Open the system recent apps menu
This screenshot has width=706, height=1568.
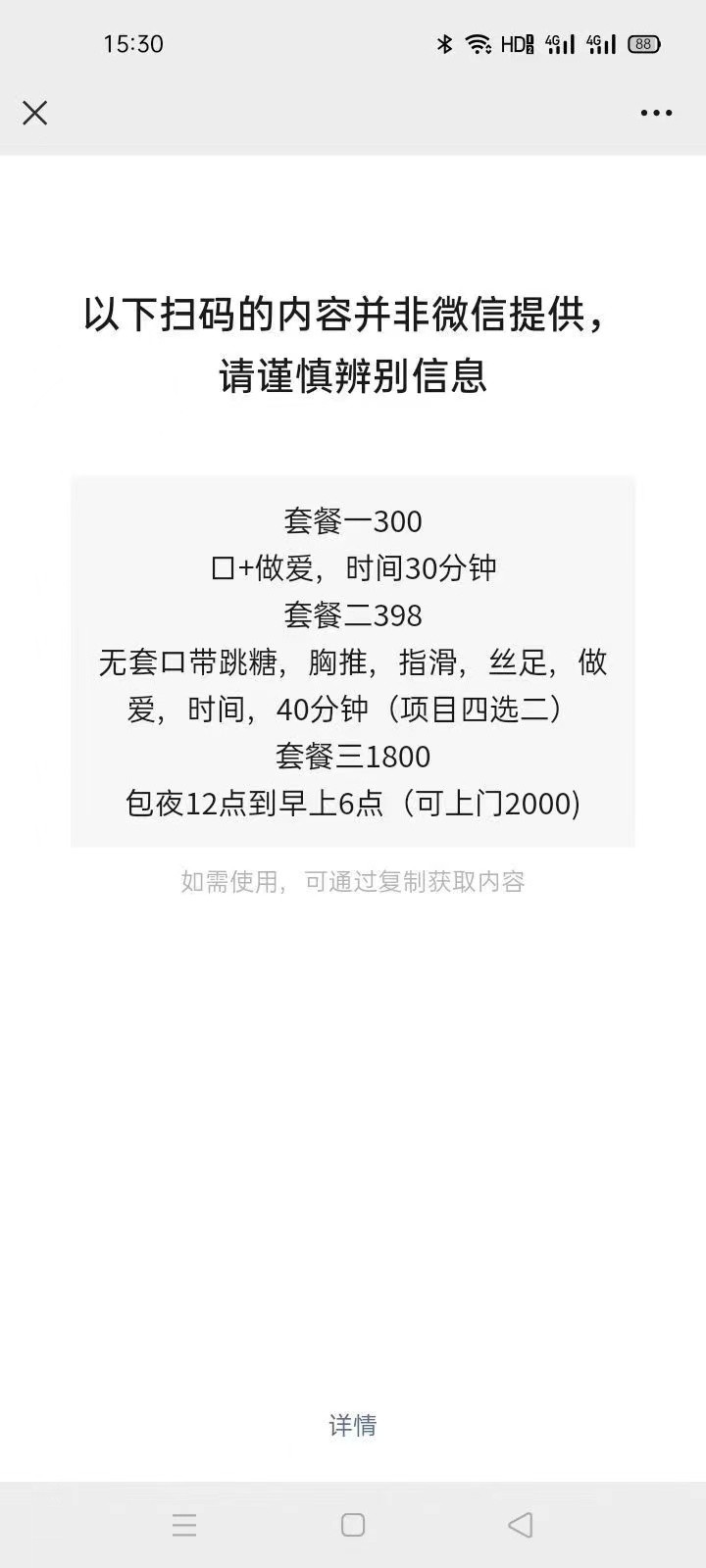(x=184, y=1525)
